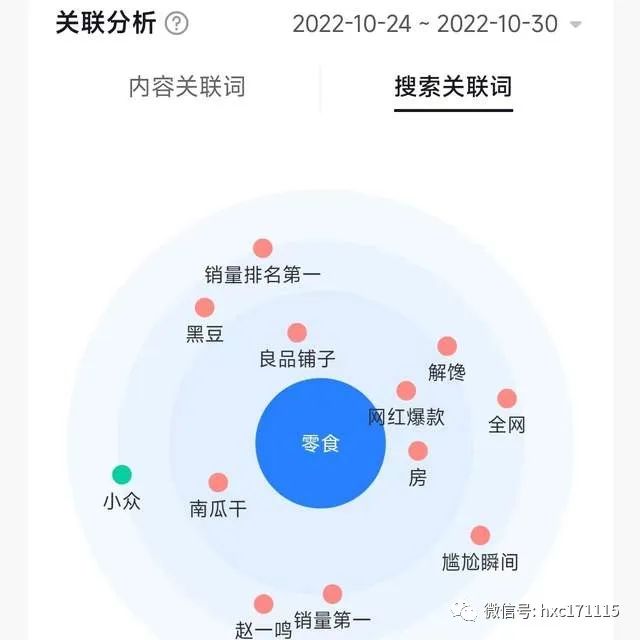Tap the green 小众 keyword node
Screen dimensions: 640x640
pyautogui.click(x=122, y=475)
